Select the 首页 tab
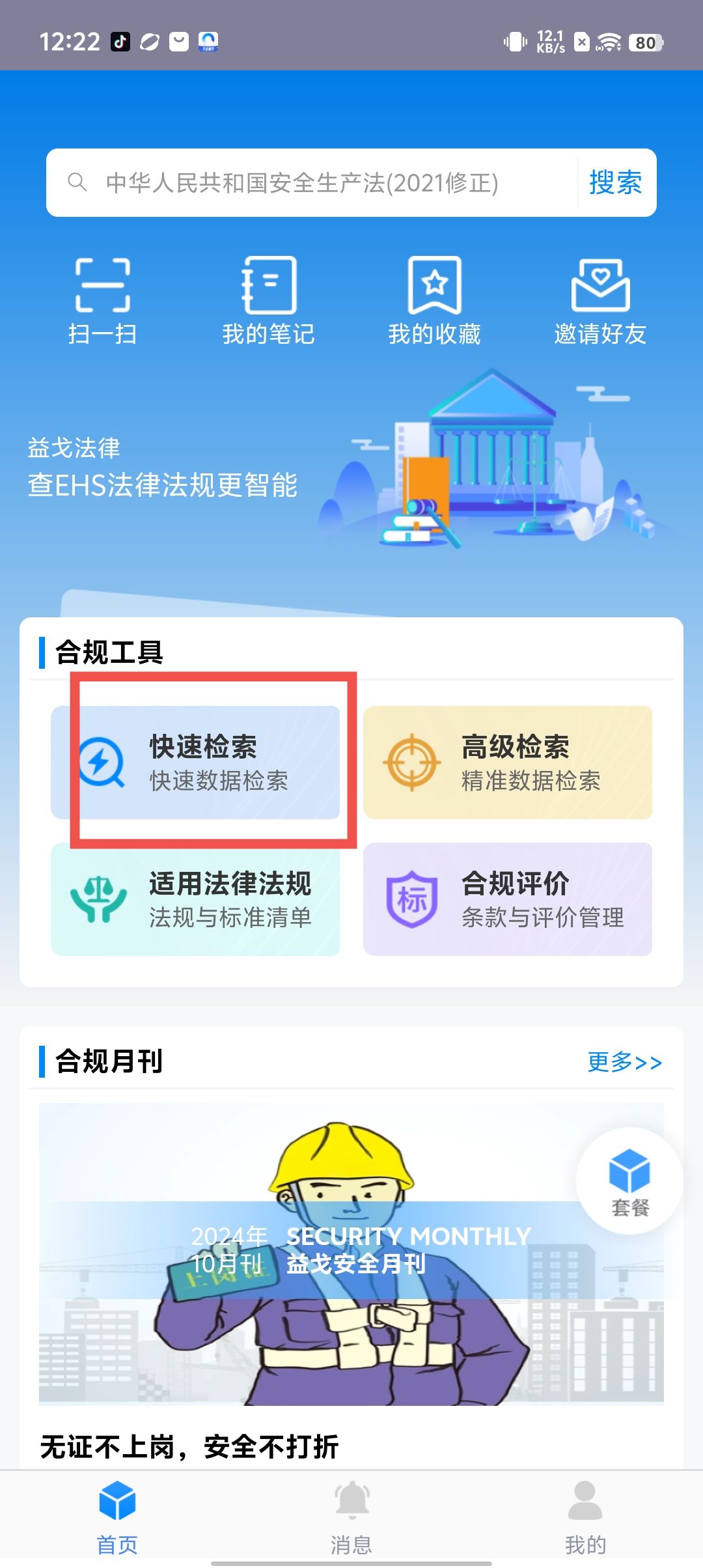703x1568 pixels. point(117,1518)
